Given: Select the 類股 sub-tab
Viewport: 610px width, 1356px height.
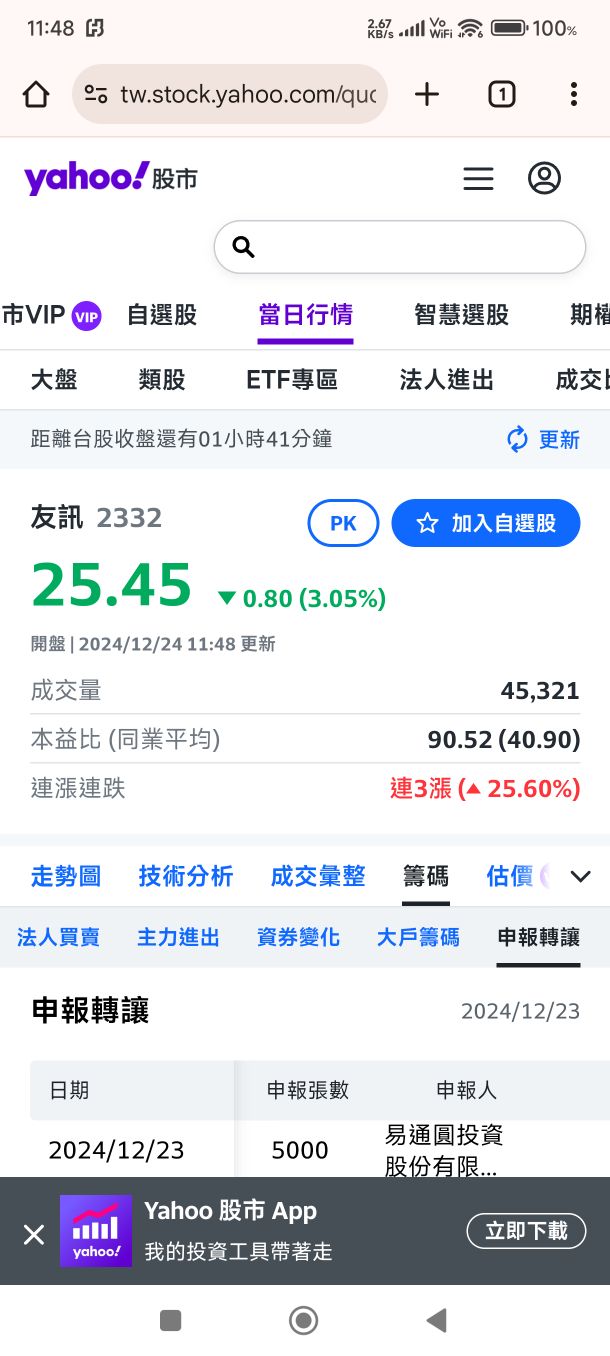Looking at the screenshot, I should [162, 380].
